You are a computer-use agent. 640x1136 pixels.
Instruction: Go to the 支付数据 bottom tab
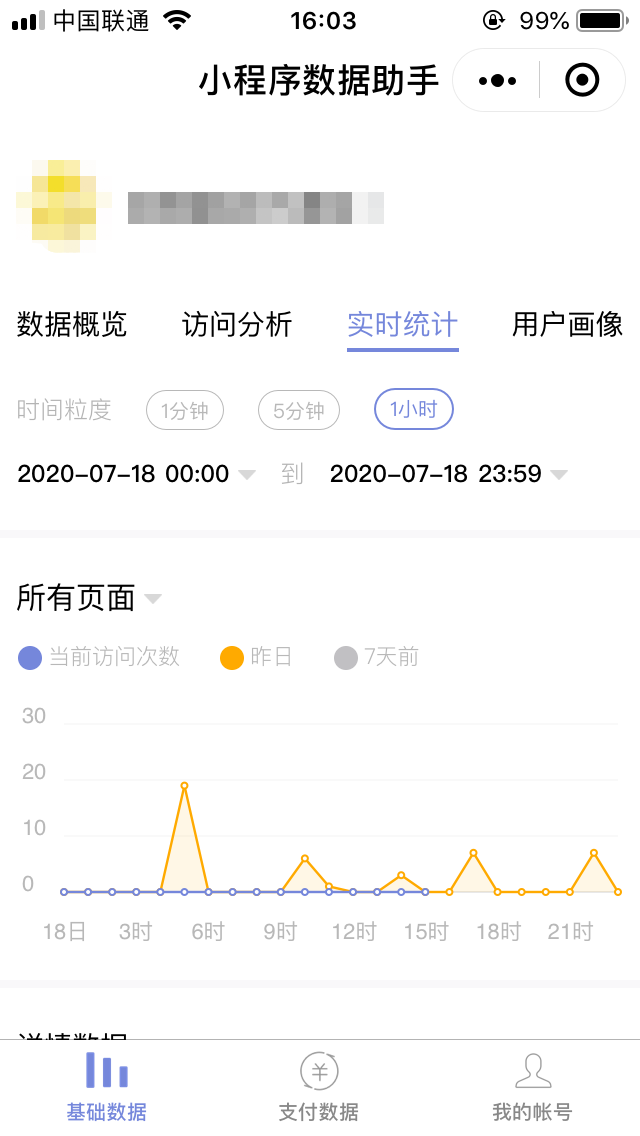[x=319, y=1087]
